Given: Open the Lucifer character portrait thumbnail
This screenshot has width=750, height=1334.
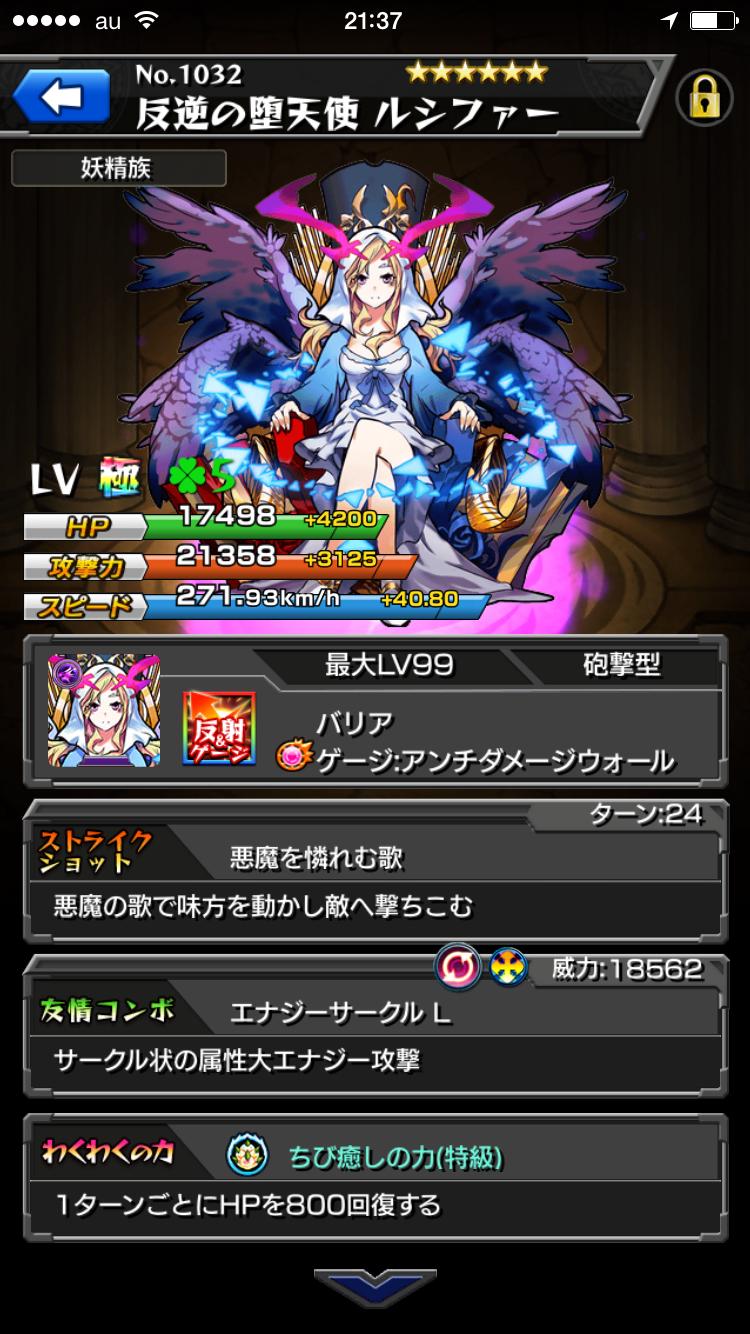Looking at the screenshot, I should tap(104, 711).
